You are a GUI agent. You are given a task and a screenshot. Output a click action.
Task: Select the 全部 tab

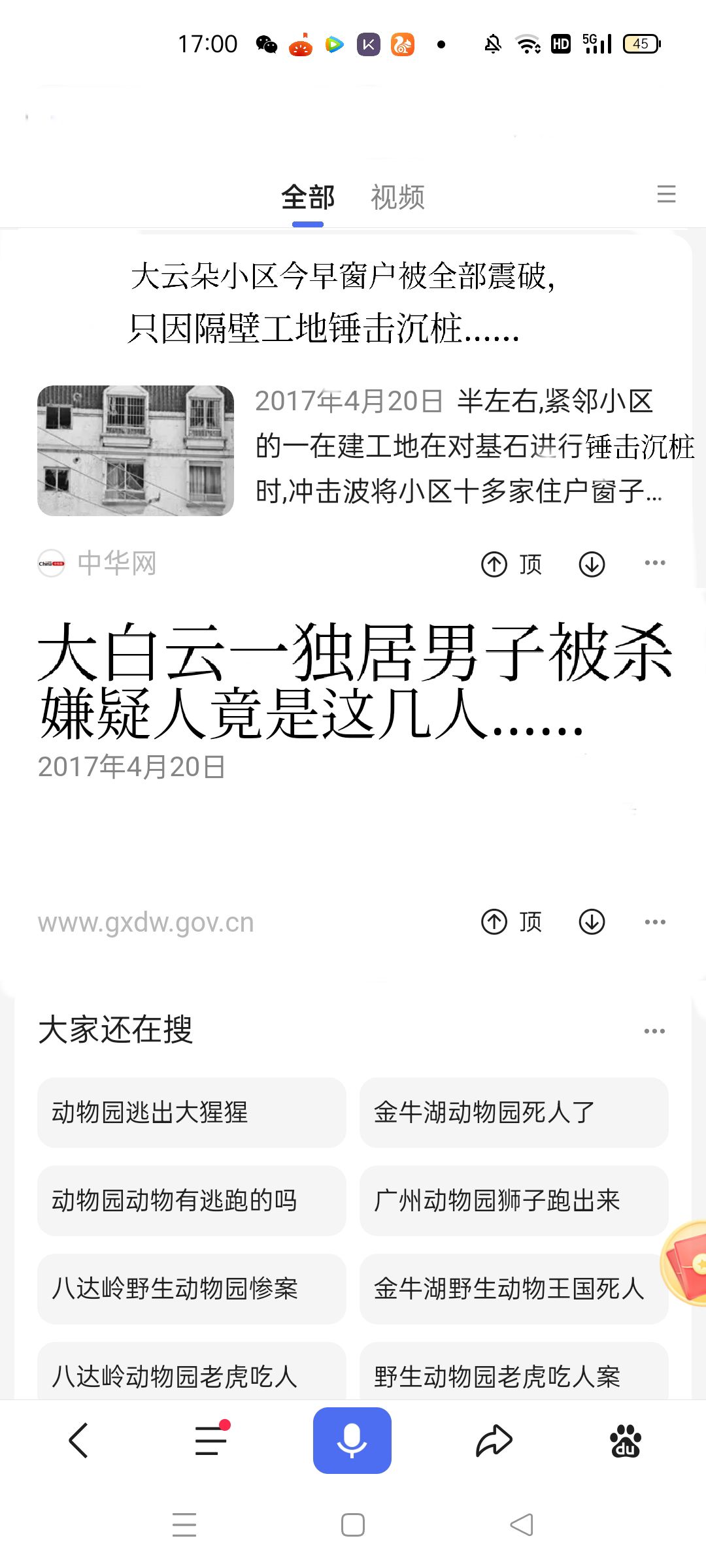pyautogui.click(x=308, y=197)
